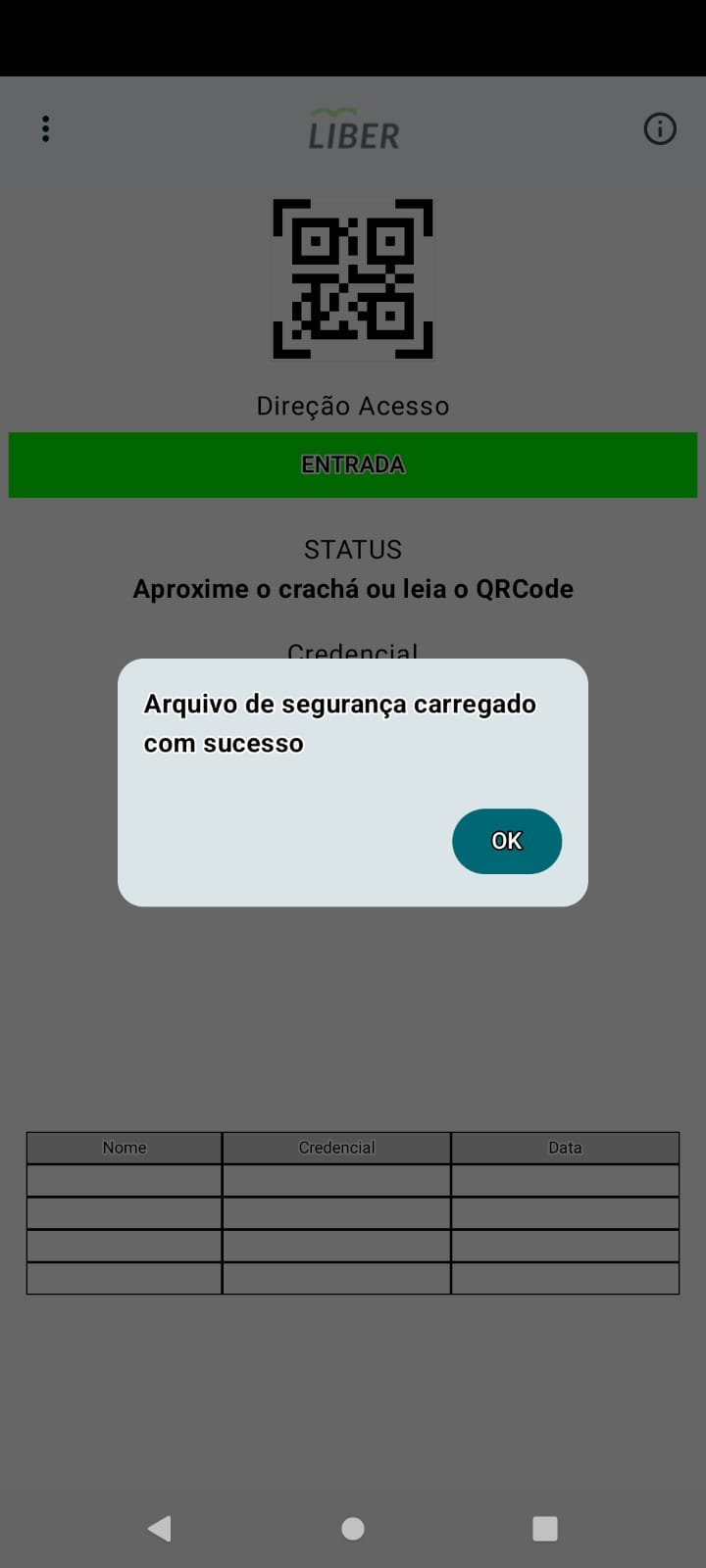Go back using the system back button

[159, 1528]
